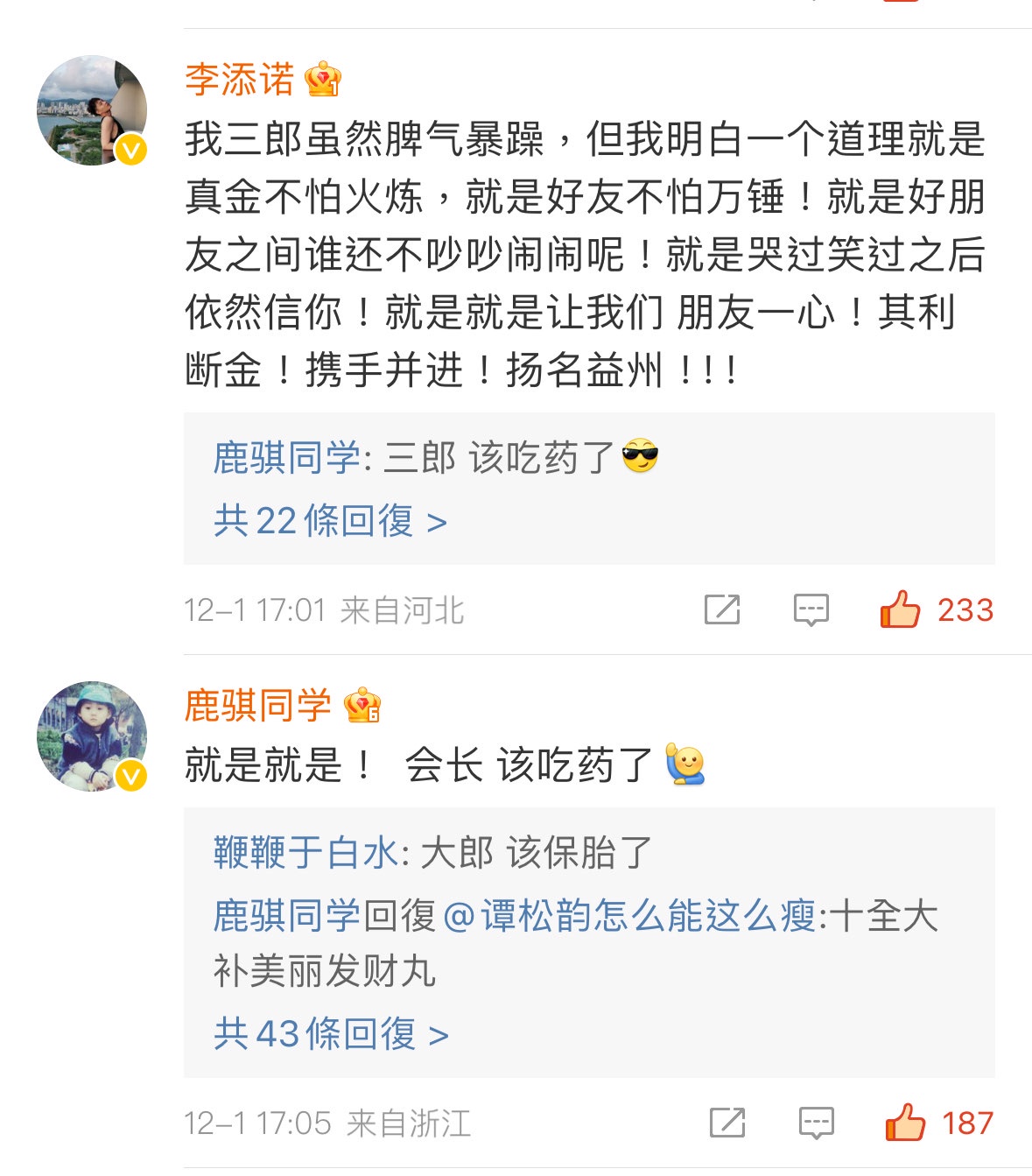The width and height of the screenshot is (1032, 1176).
Task: Expand 共43條回復 replies
Action: (331, 1034)
